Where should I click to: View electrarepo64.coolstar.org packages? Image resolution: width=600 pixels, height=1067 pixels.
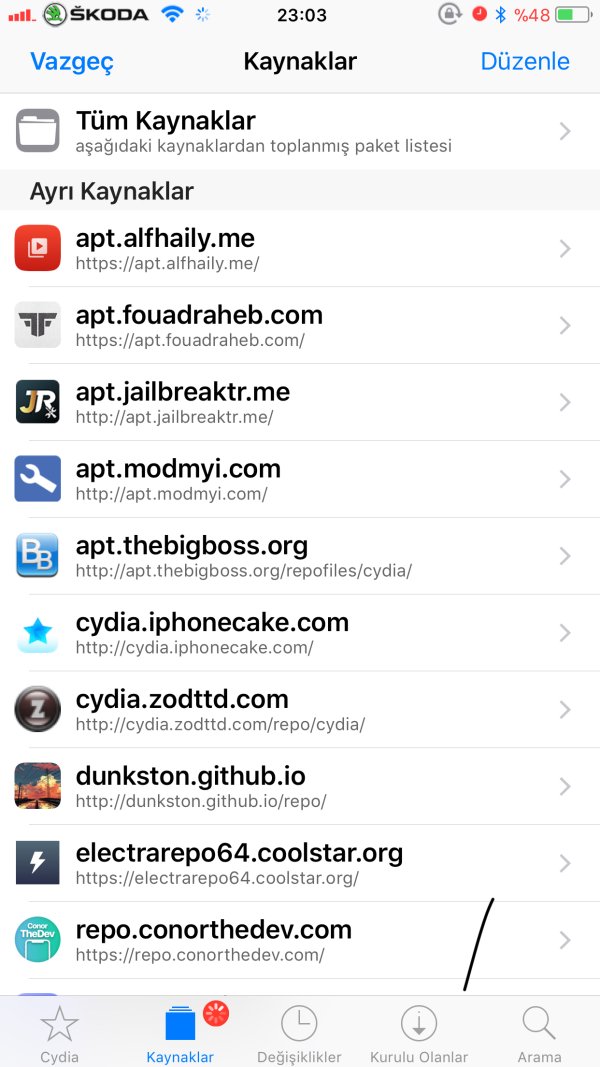(300, 863)
